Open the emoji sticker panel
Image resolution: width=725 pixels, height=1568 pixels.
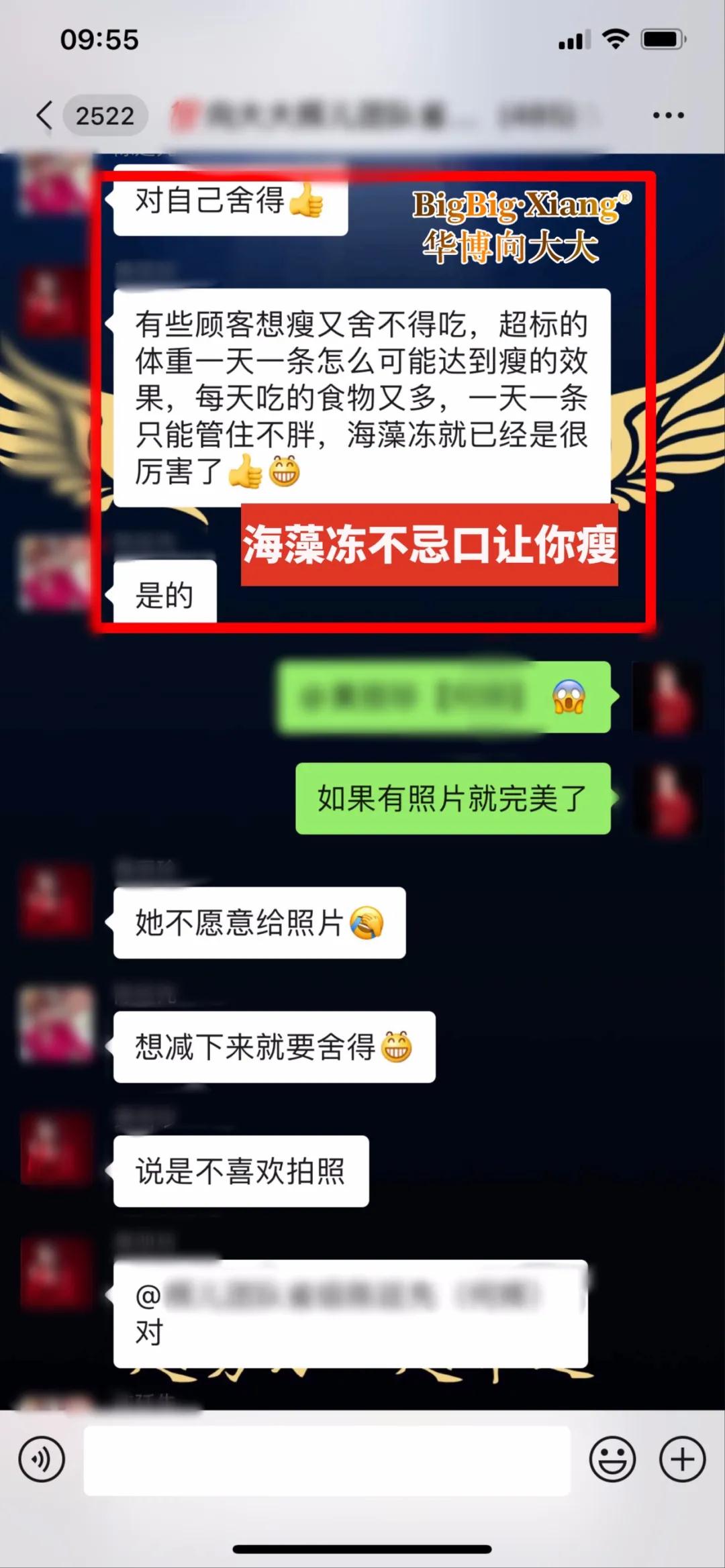coord(612,1459)
